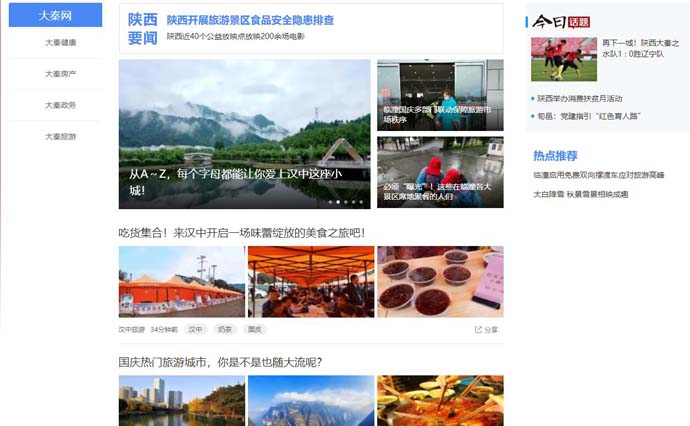Tap the 奶茶 tag chip

click(225, 329)
